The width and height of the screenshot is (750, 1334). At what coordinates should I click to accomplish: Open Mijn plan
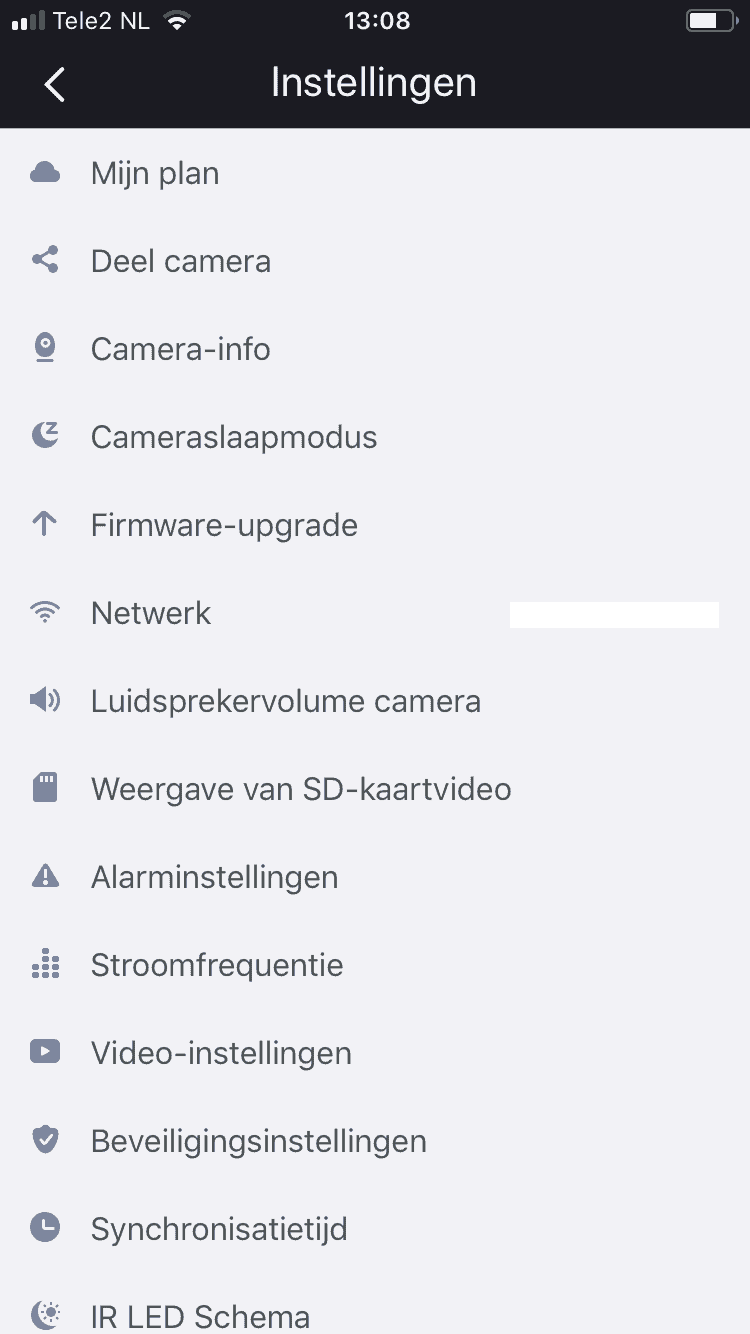point(375,173)
